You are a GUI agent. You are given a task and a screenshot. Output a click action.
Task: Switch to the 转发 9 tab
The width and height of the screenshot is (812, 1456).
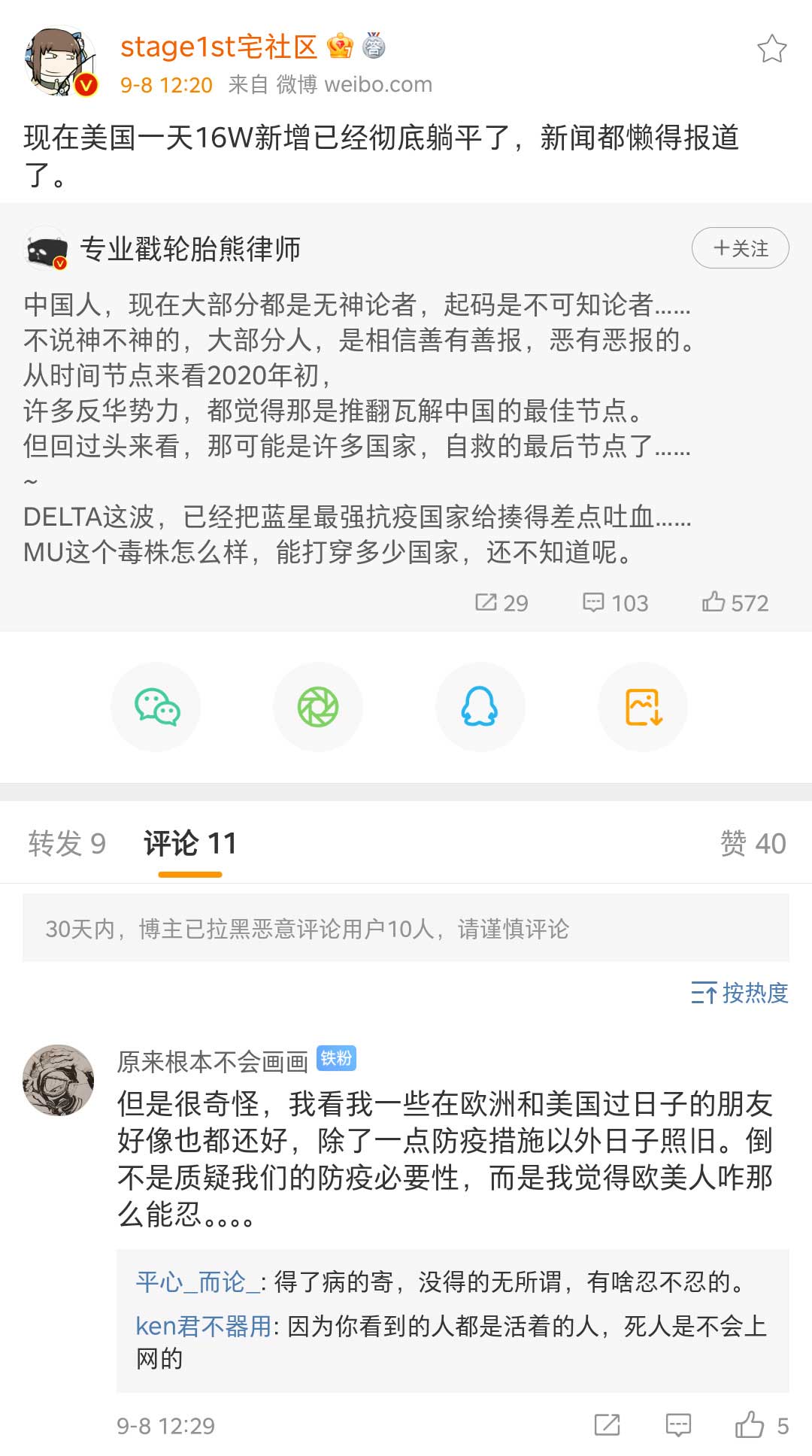[x=67, y=844]
